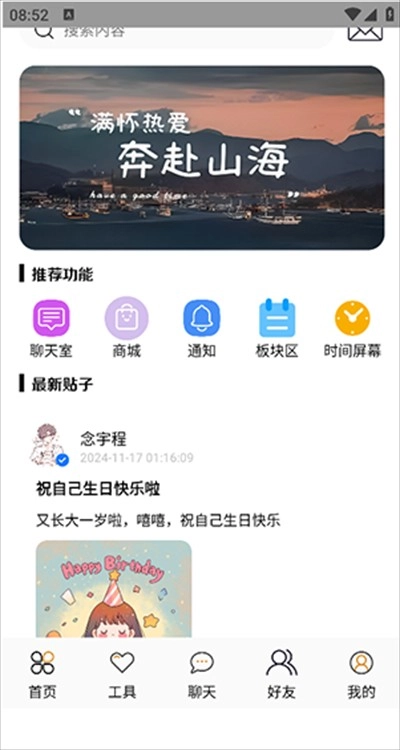Open the 聊天室 chat room feature
Viewport: 400px width, 750px height.
(x=51, y=328)
